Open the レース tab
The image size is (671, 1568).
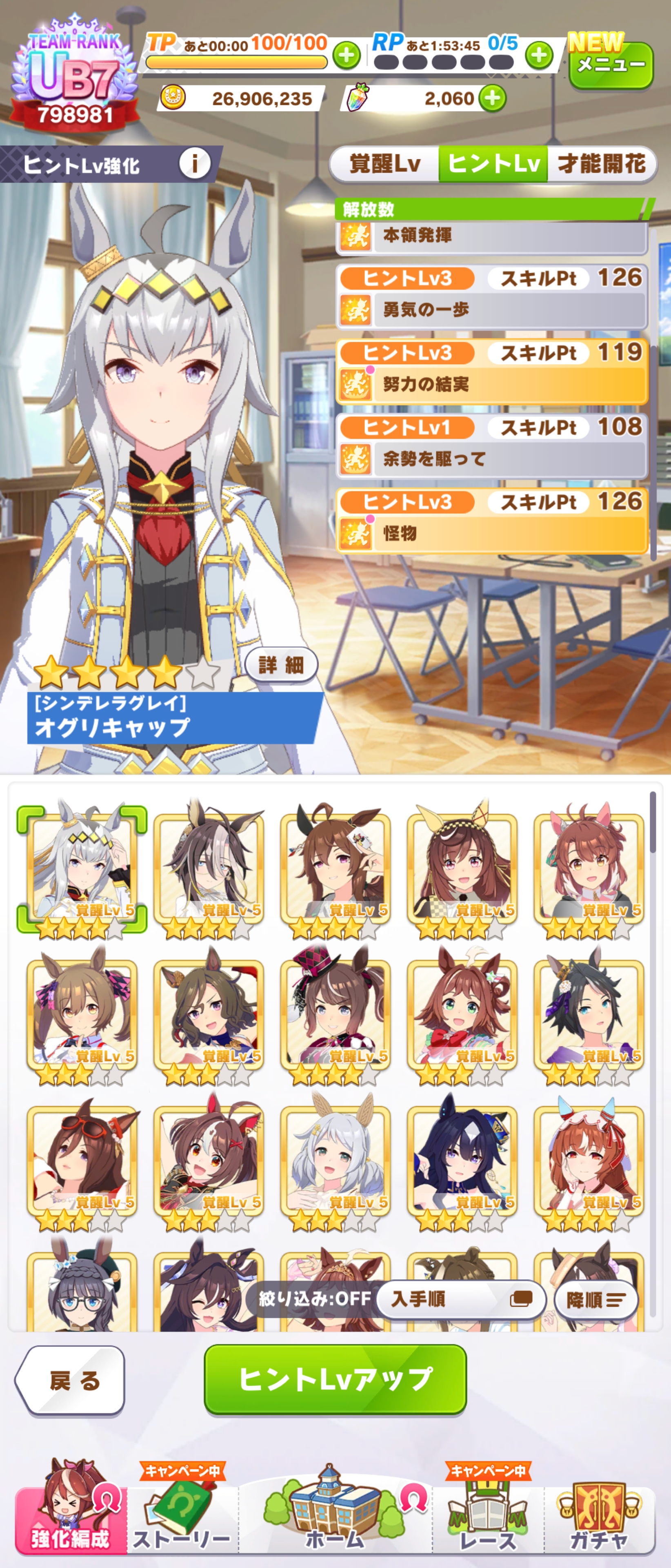[x=487, y=1515]
